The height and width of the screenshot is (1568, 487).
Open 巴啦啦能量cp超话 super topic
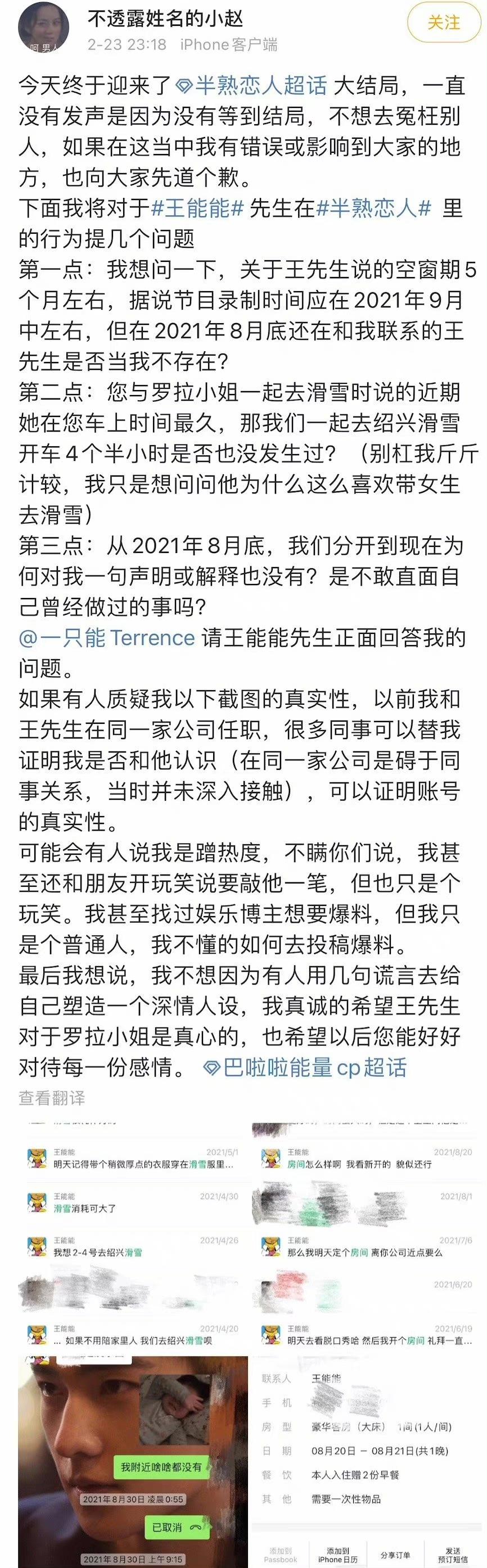305,1068
